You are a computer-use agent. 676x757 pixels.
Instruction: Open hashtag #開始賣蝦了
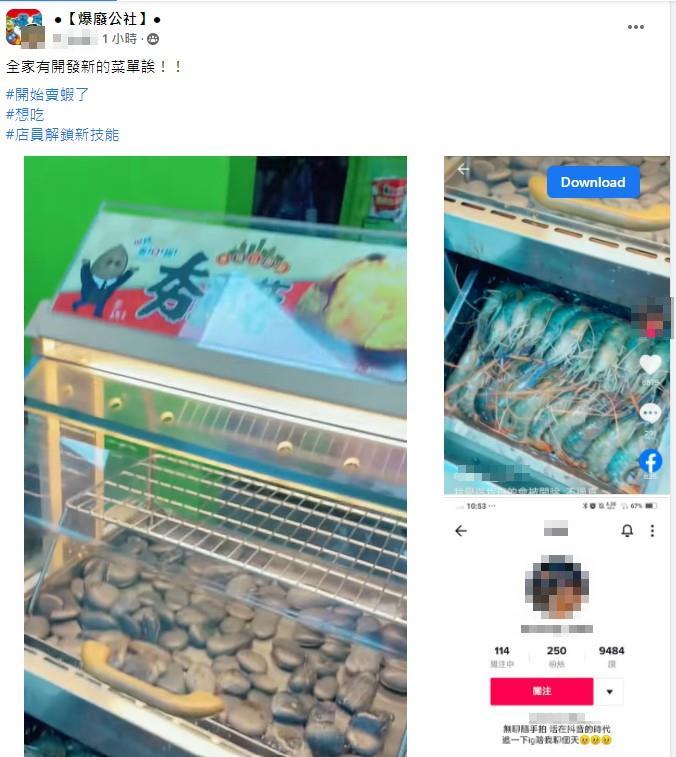[x=48, y=95]
